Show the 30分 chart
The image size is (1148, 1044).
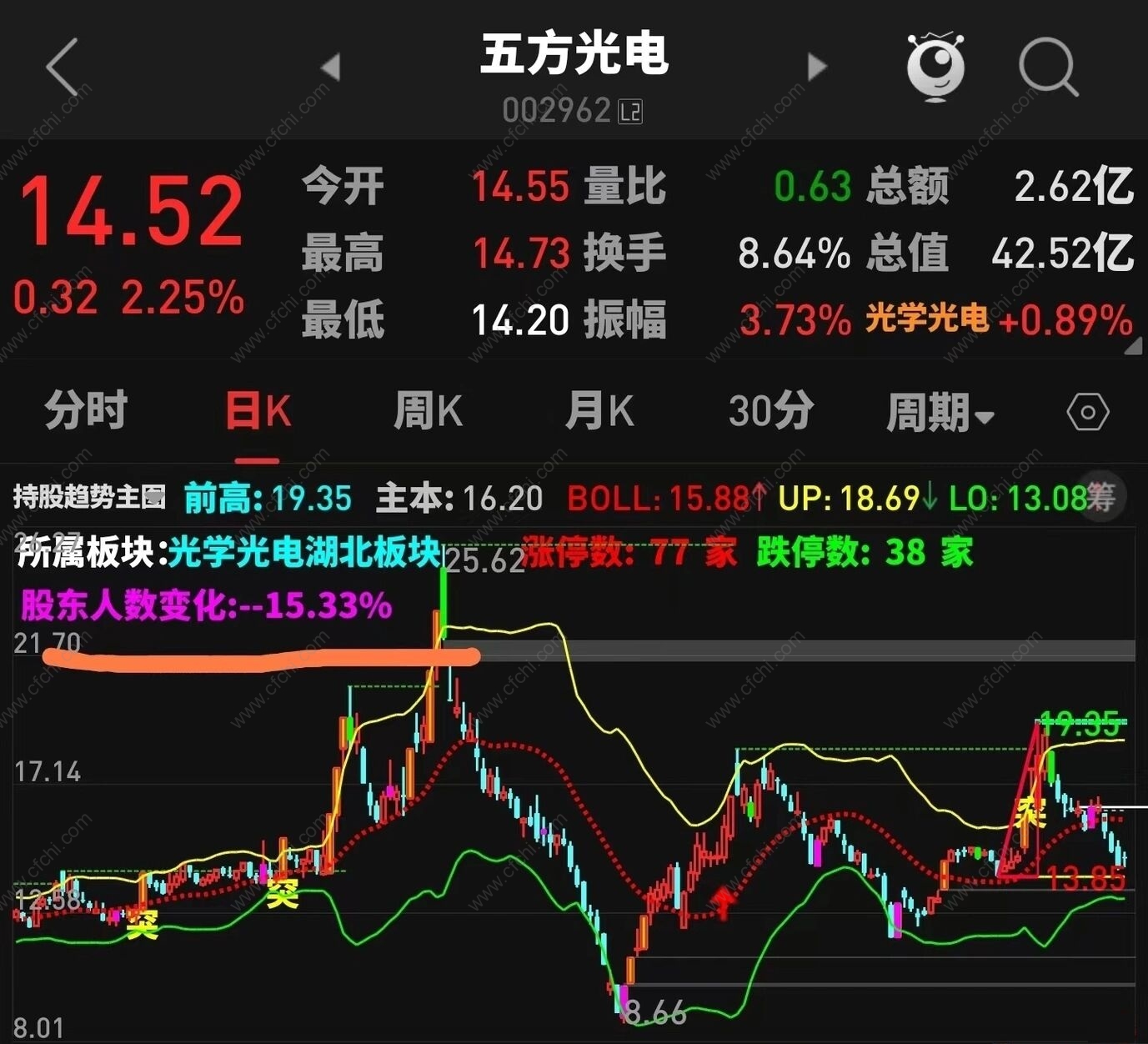point(770,411)
